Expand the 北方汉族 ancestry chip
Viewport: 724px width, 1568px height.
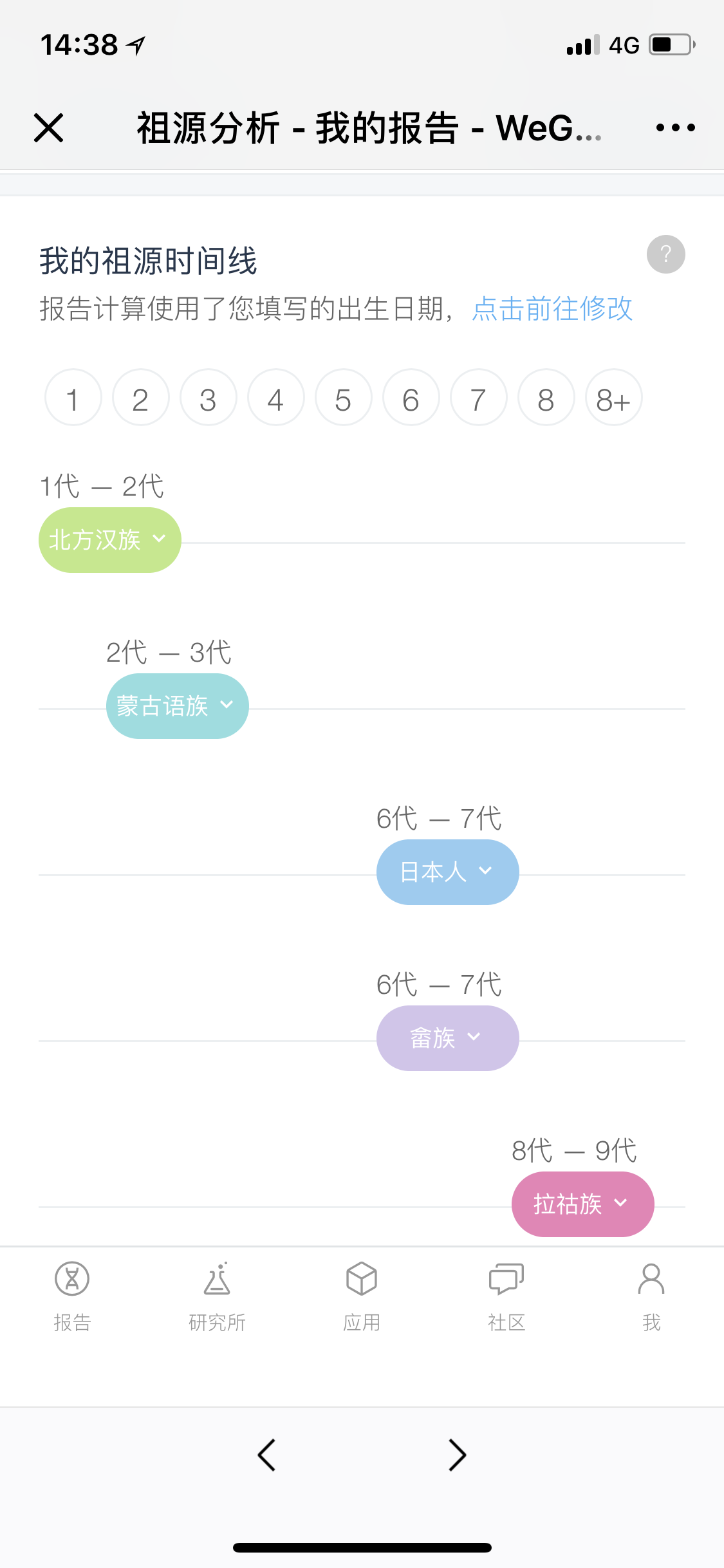(x=109, y=539)
